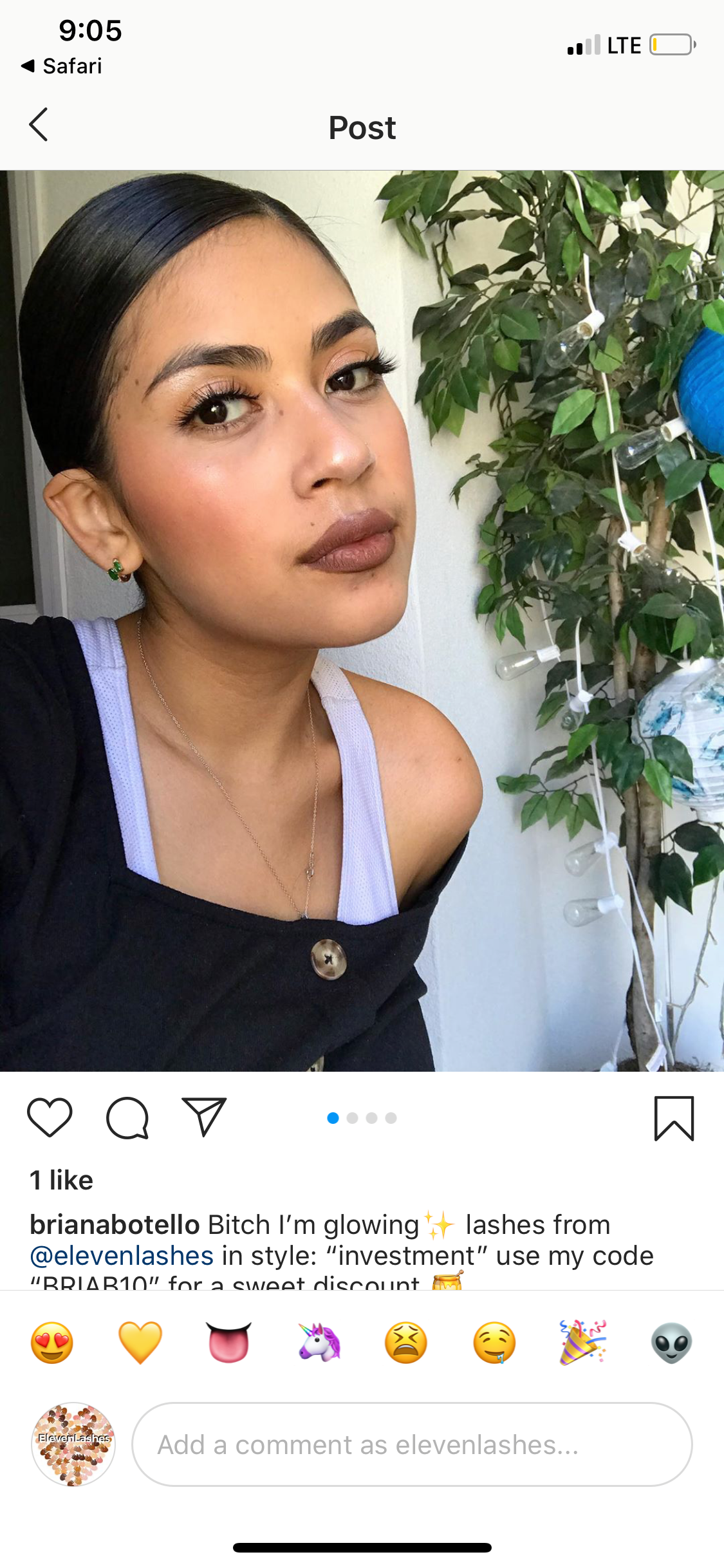Open the brianabotello profile from the caption
The image size is (724, 1568).
coord(115,1225)
